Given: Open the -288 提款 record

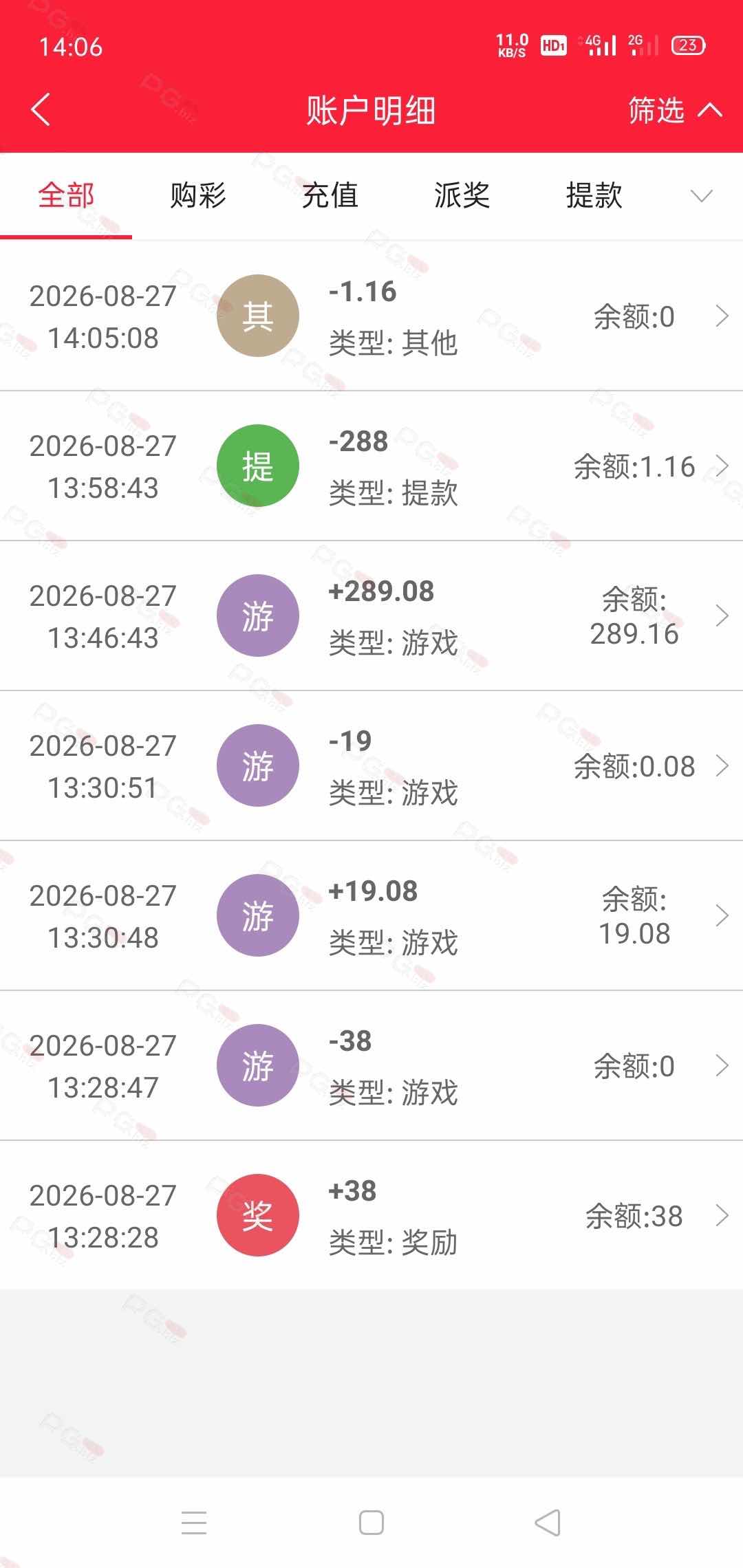Looking at the screenshot, I should pos(371,466).
